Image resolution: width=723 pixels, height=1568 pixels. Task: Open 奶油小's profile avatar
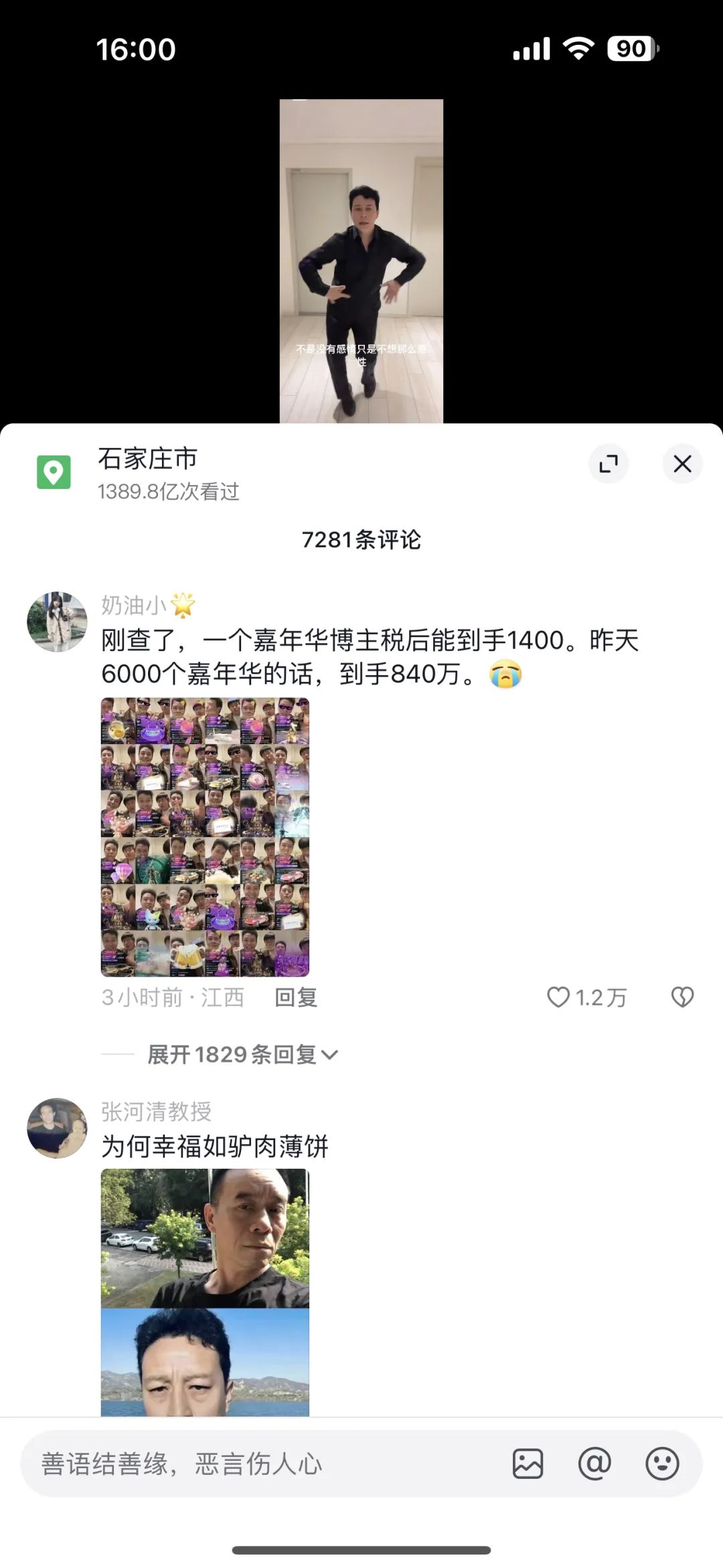(57, 622)
